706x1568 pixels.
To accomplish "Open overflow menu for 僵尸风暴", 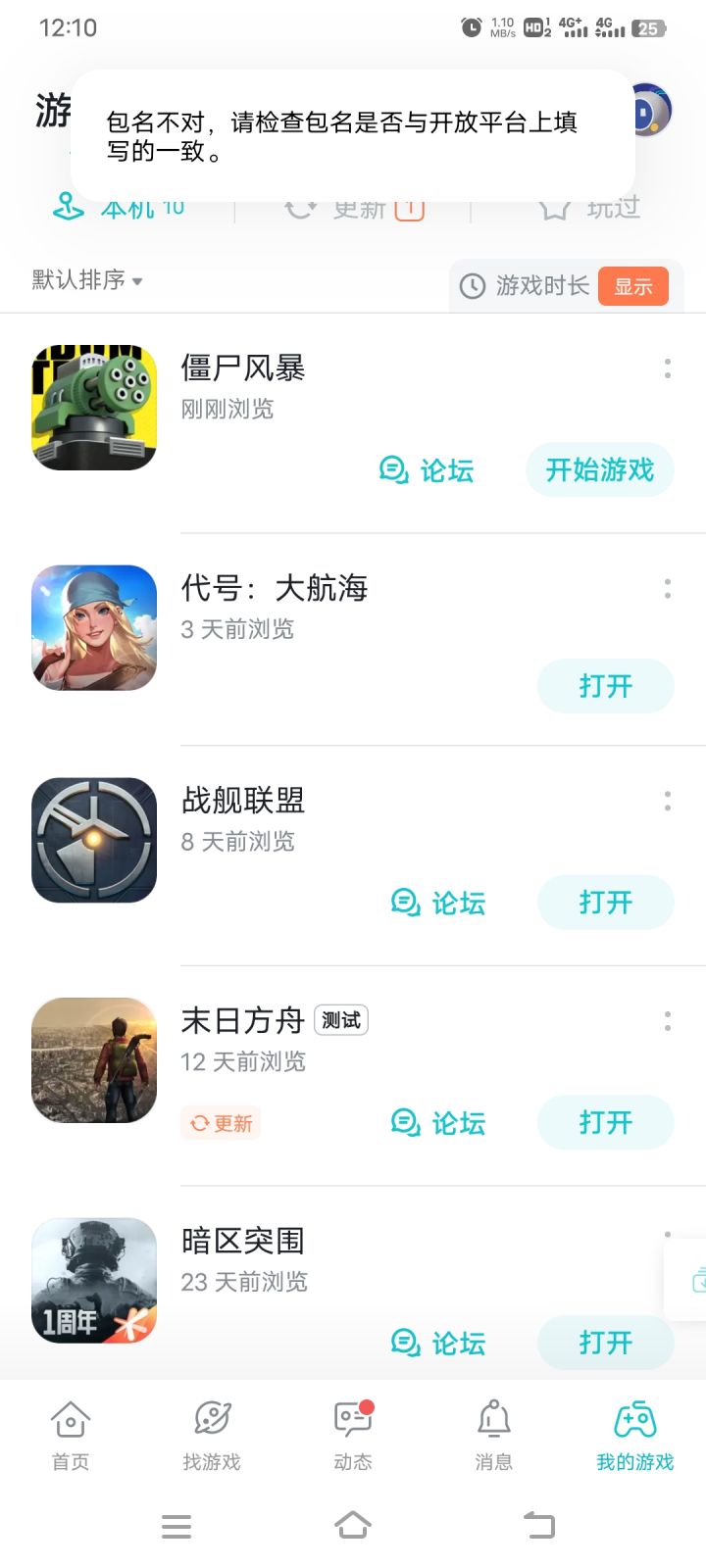I will 668,368.
